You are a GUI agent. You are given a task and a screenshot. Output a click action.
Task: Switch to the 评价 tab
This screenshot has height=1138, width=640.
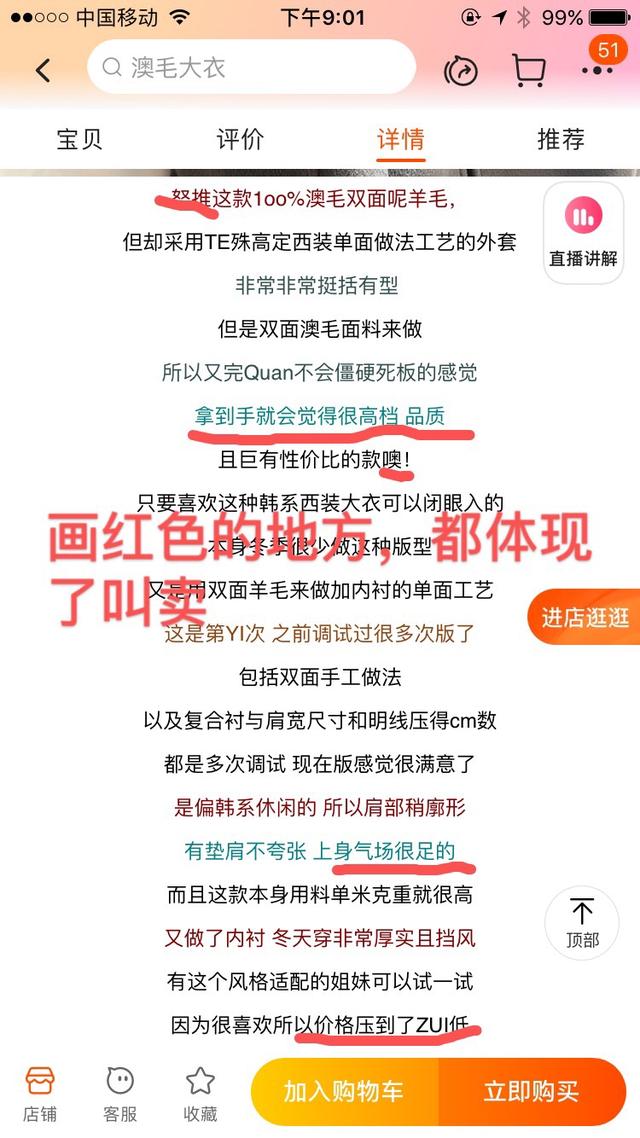click(x=240, y=139)
